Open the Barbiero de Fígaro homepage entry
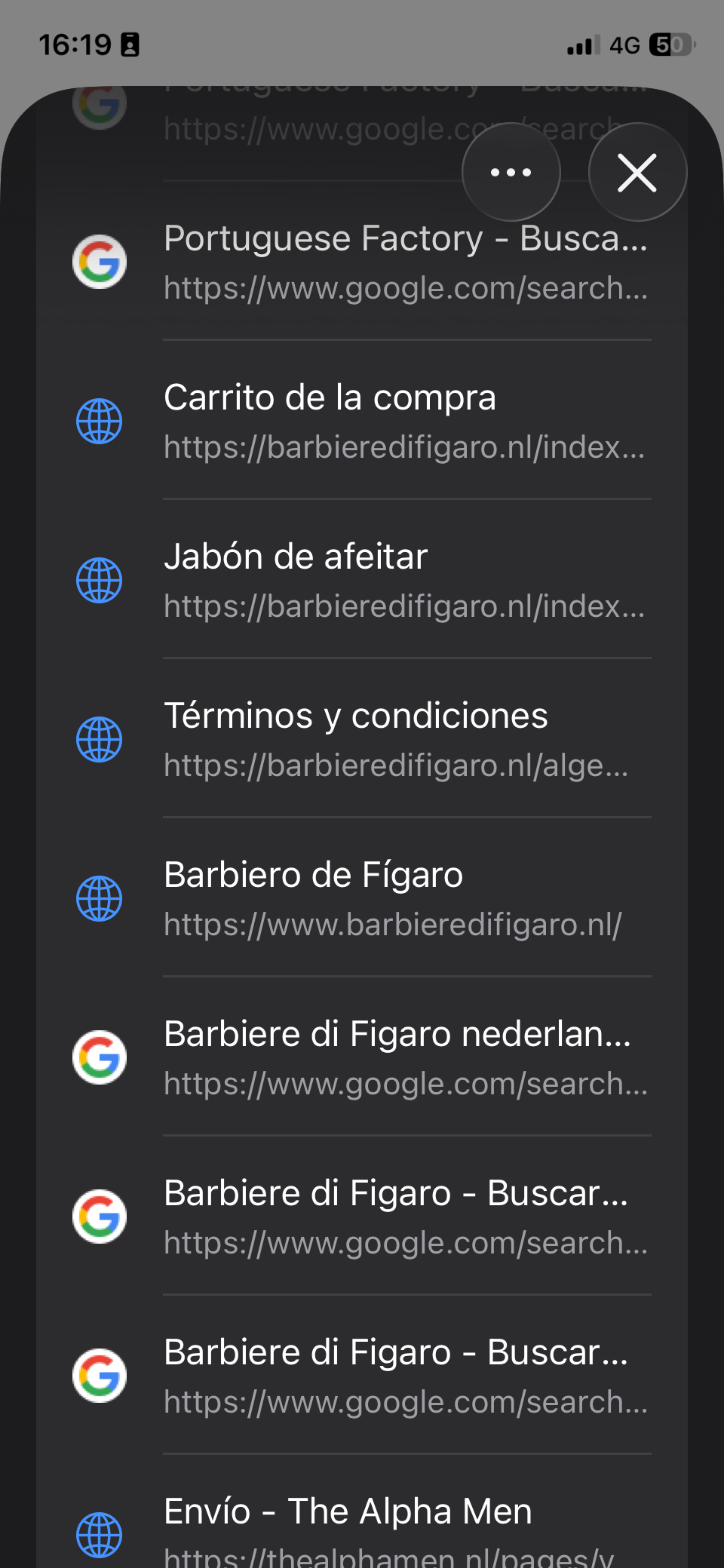724x1568 pixels. [362, 898]
